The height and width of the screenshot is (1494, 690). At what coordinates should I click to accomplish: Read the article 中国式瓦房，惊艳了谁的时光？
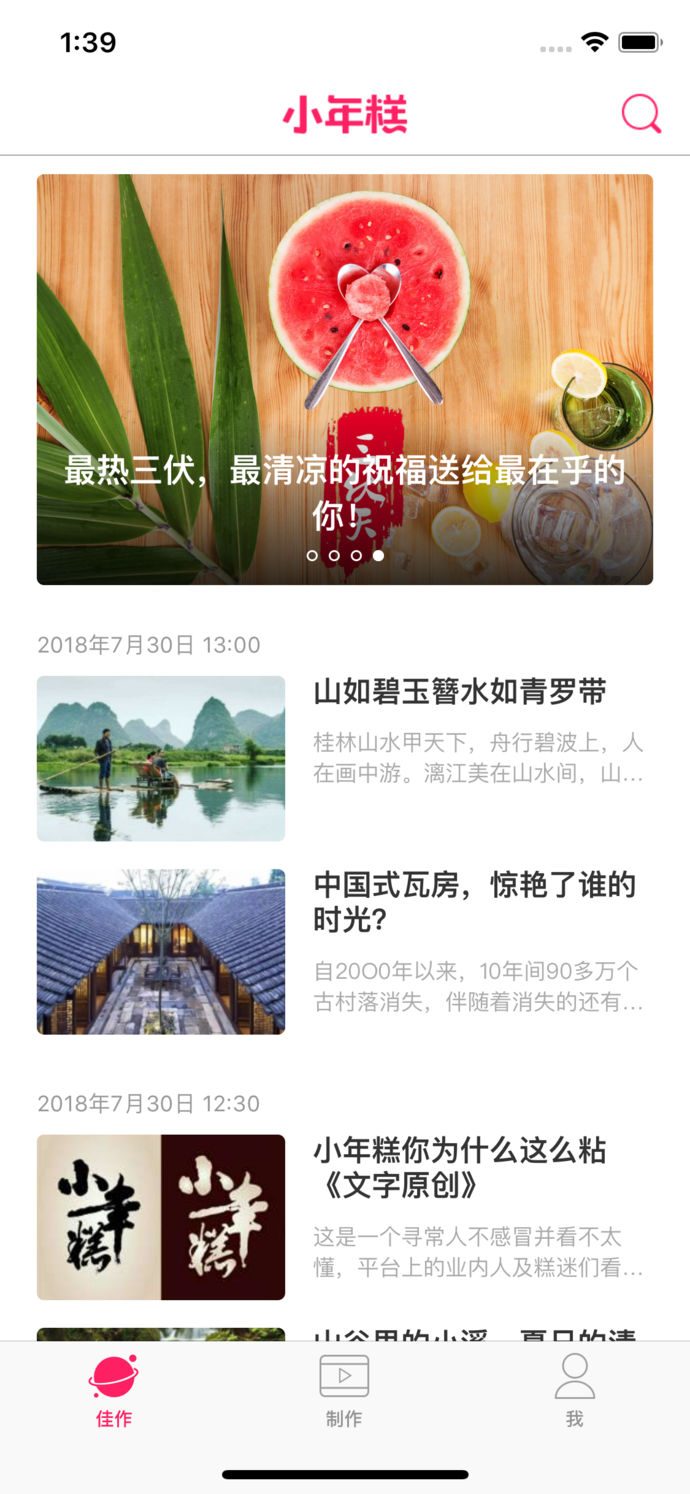474,901
